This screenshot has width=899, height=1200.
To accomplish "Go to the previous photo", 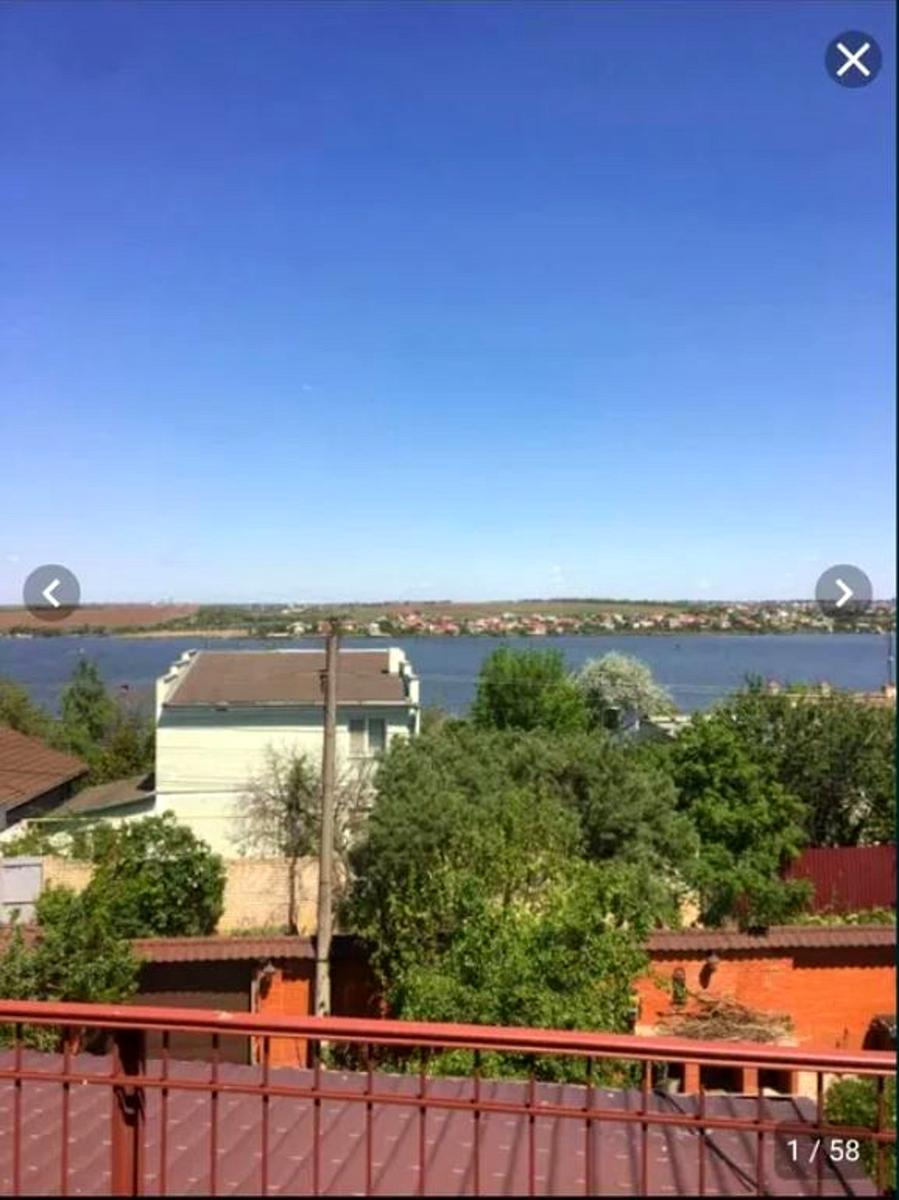I will point(51,592).
